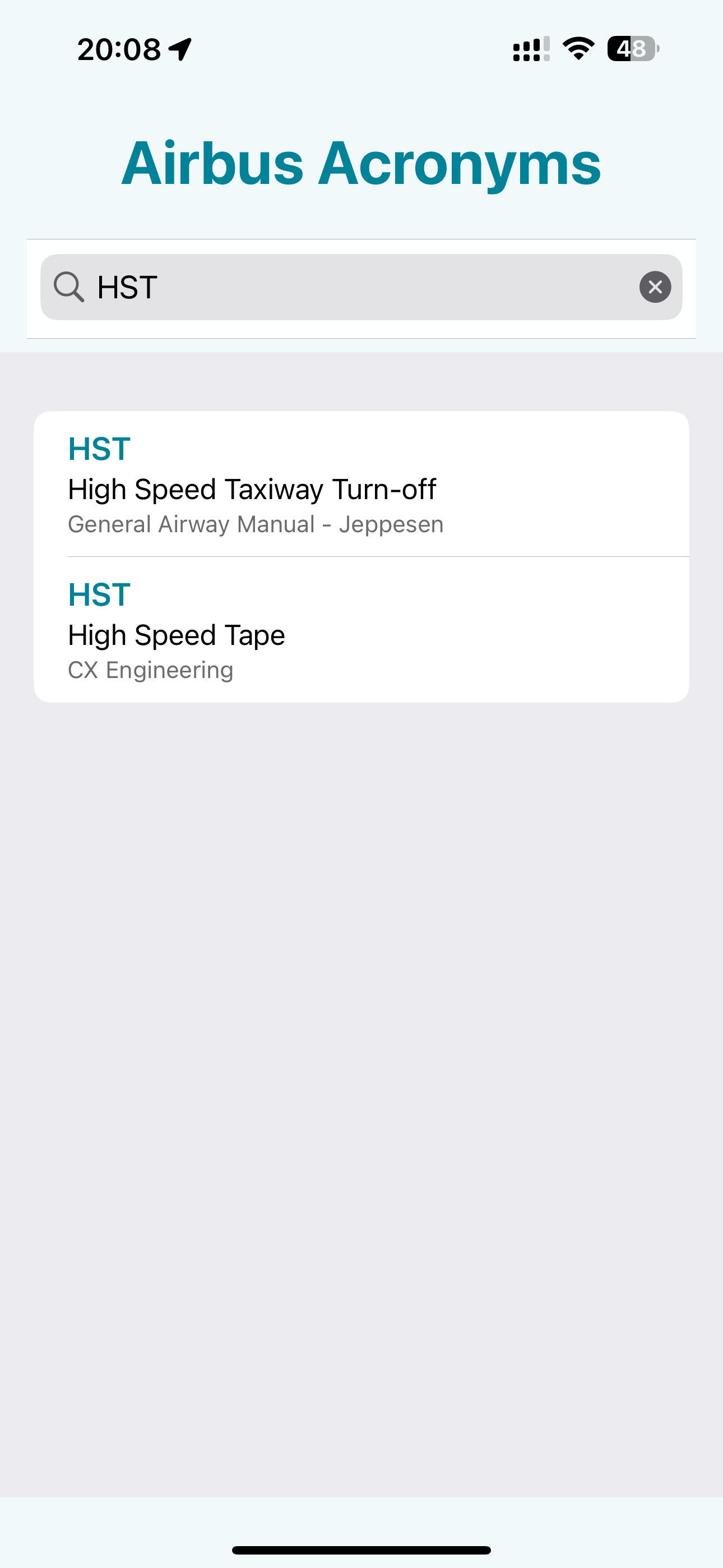Select the teal HST acronym heading of second result
The width and height of the screenshot is (723, 1568).
pos(99,594)
